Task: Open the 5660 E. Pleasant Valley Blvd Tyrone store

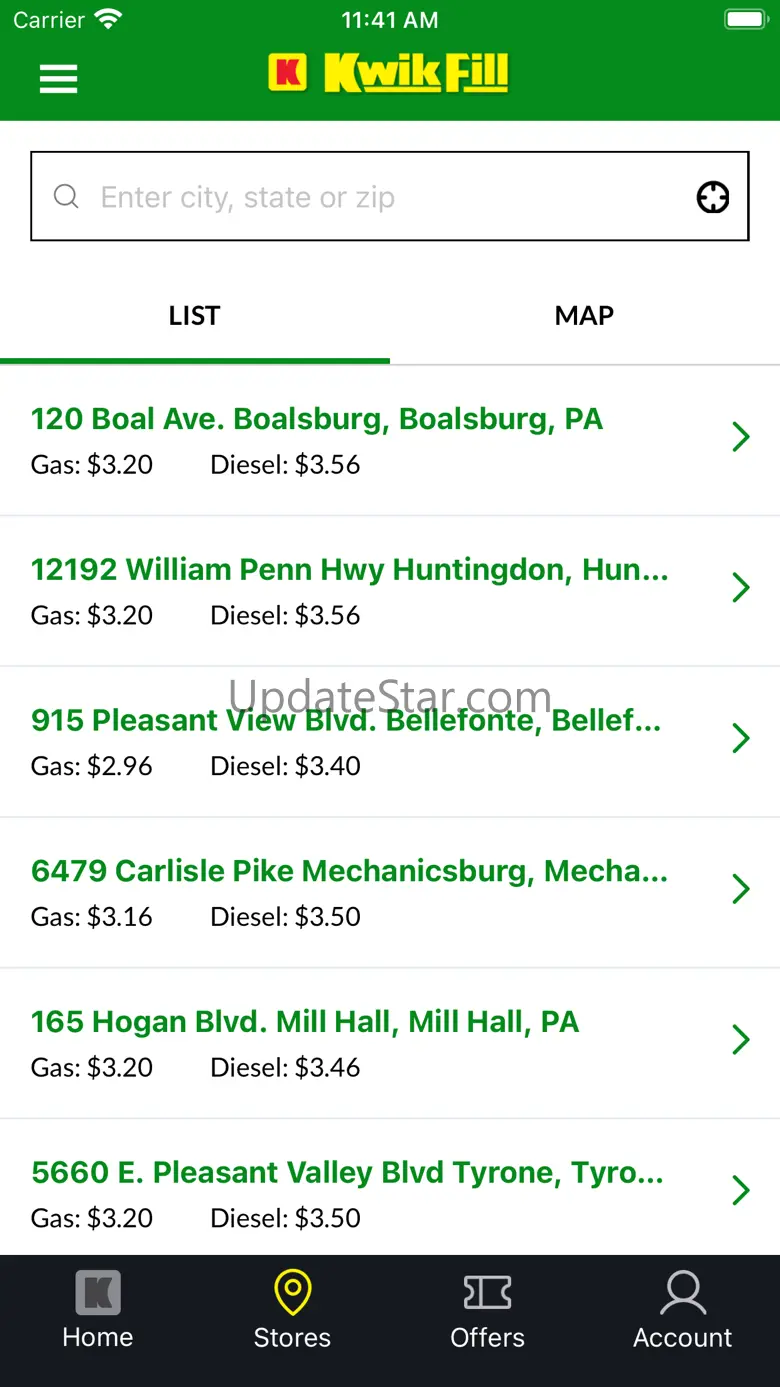Action: (x=390, y=1188)
